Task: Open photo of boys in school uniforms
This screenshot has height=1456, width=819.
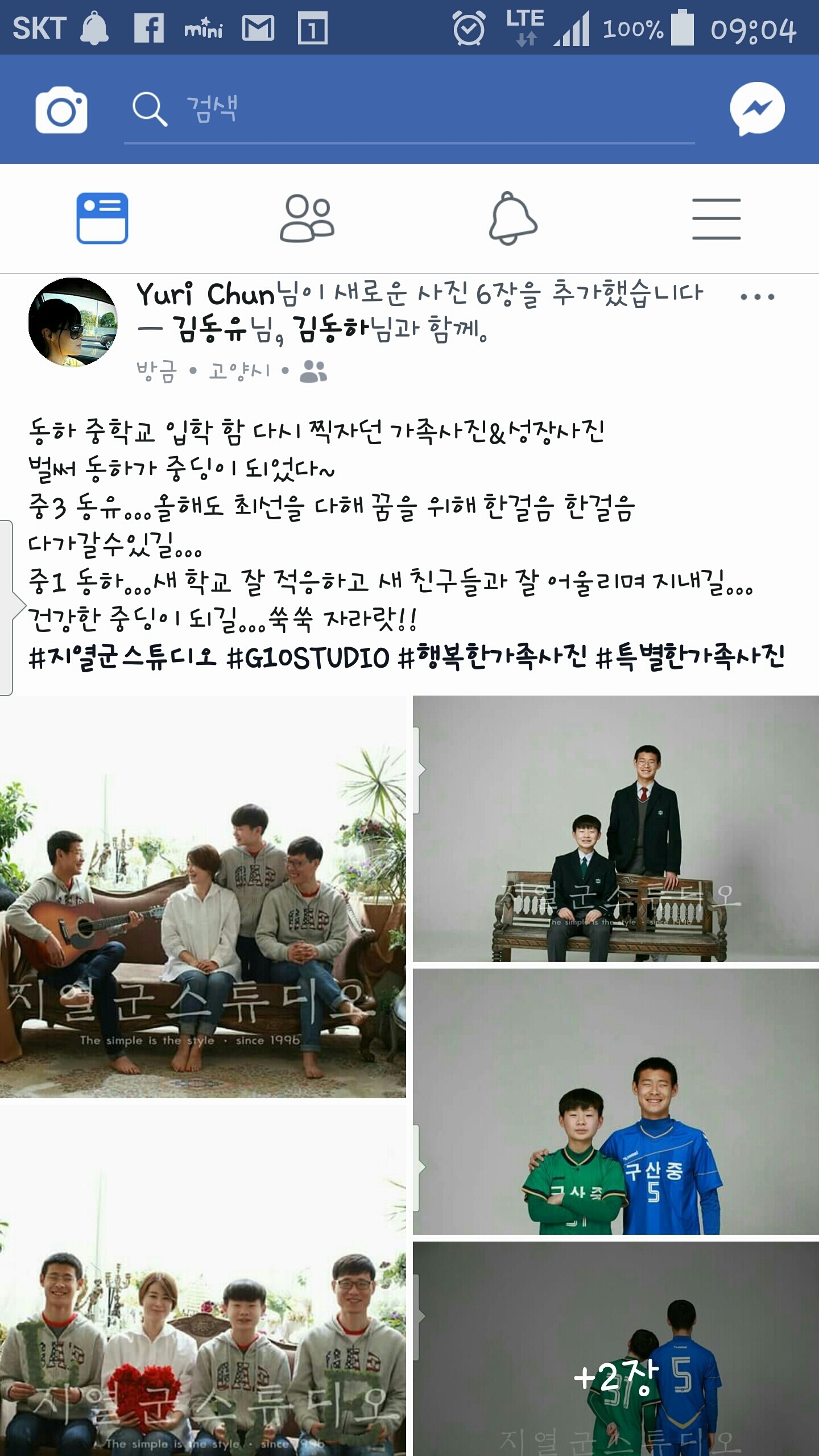Action: [x=615, y=828]
